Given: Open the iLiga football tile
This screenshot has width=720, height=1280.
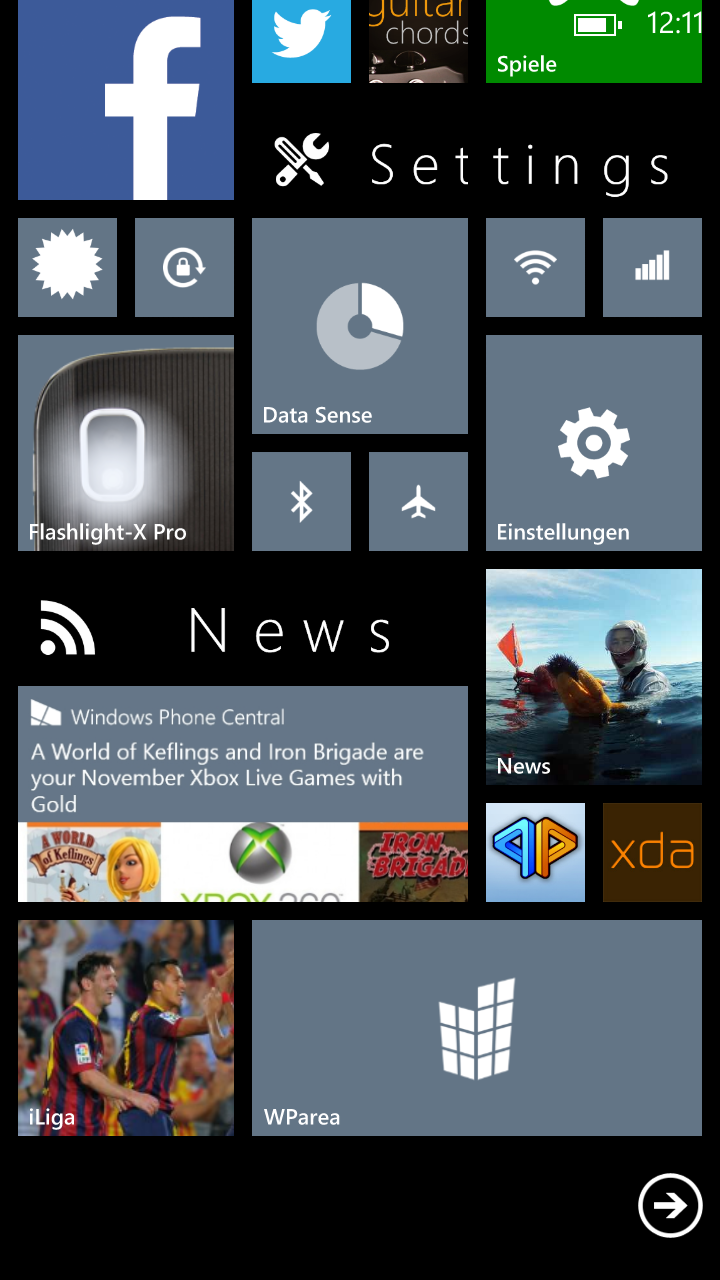Looking at the screenshot, I should pyautogui.click(x=126, y=1028).
